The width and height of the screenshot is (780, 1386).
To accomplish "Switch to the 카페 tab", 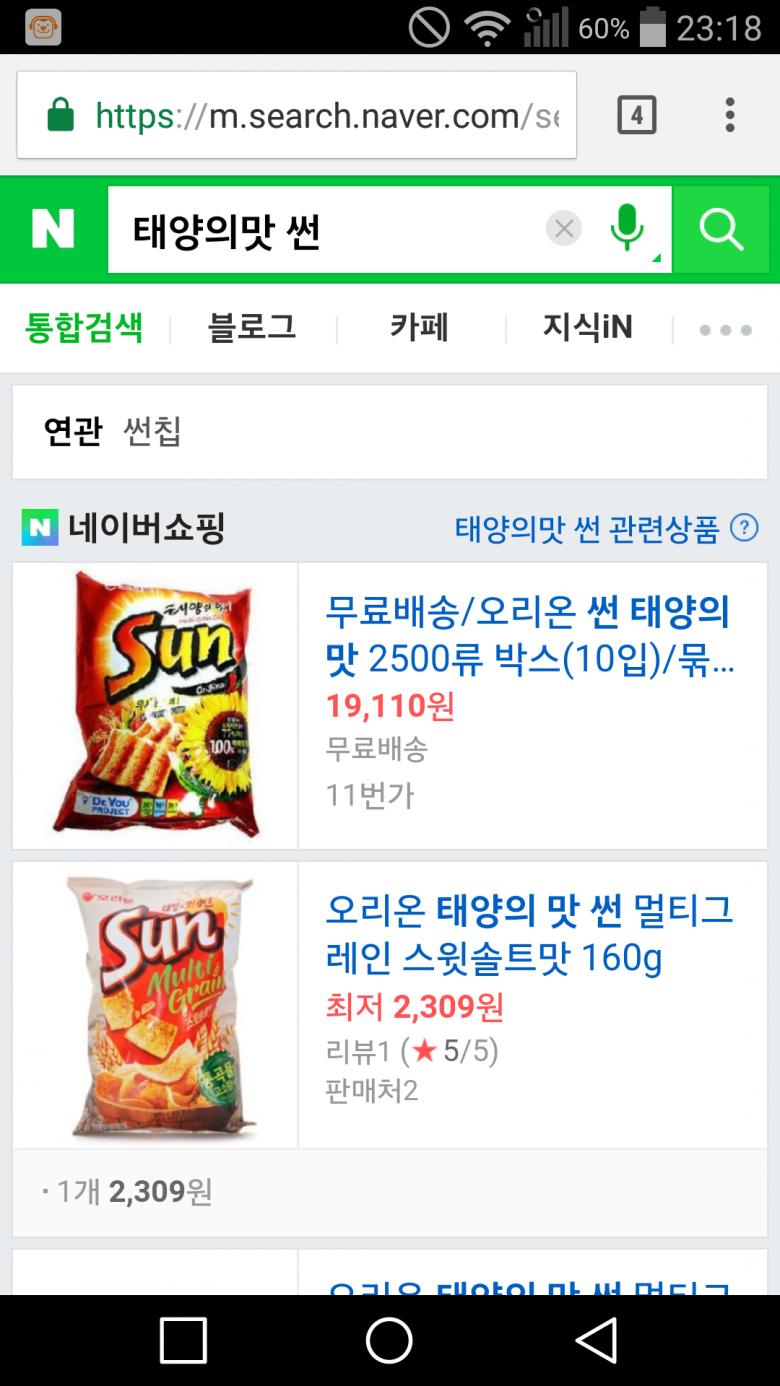I will (x=419, y=328).
